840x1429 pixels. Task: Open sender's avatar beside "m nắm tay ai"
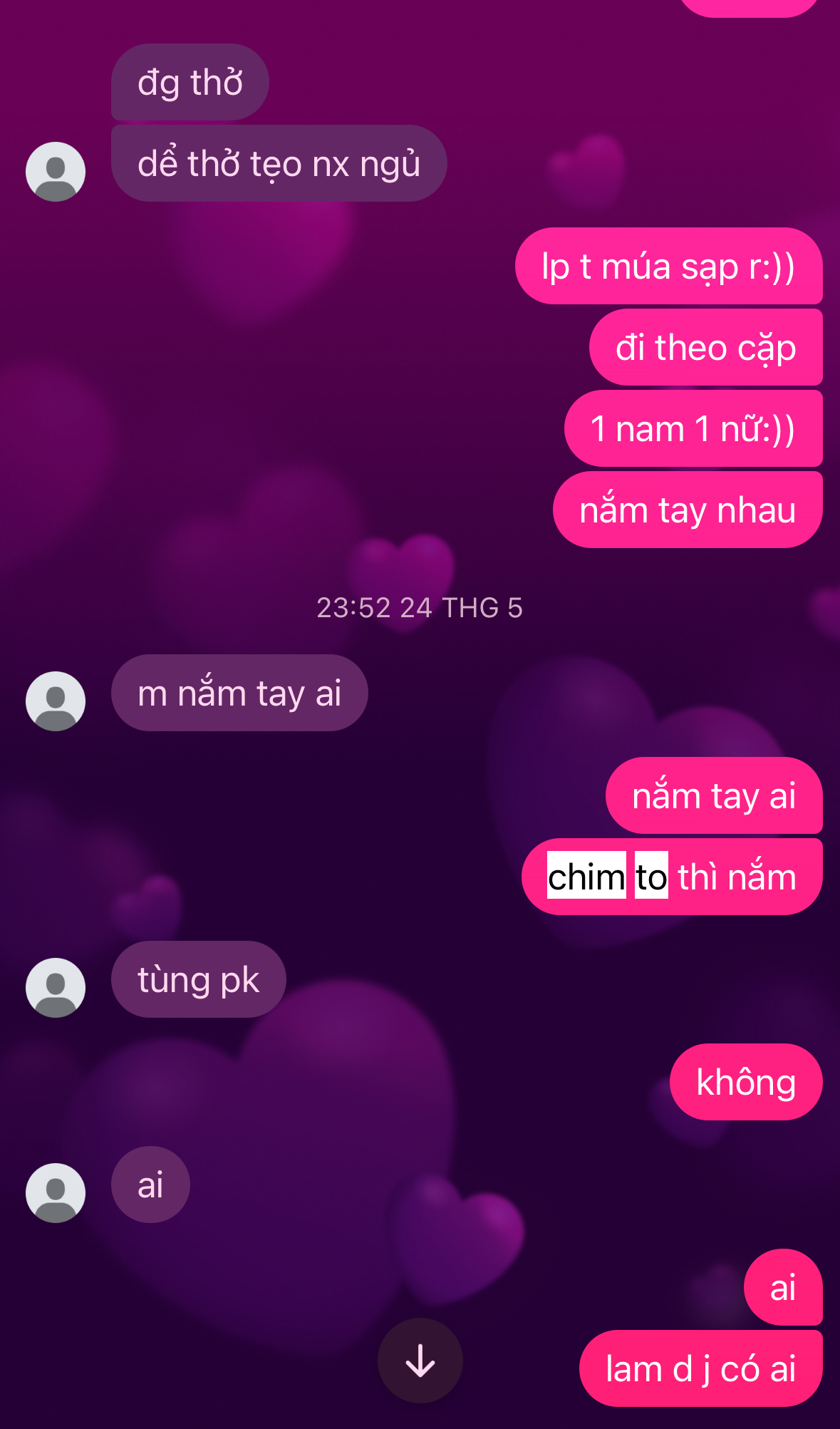click(56, 701)
